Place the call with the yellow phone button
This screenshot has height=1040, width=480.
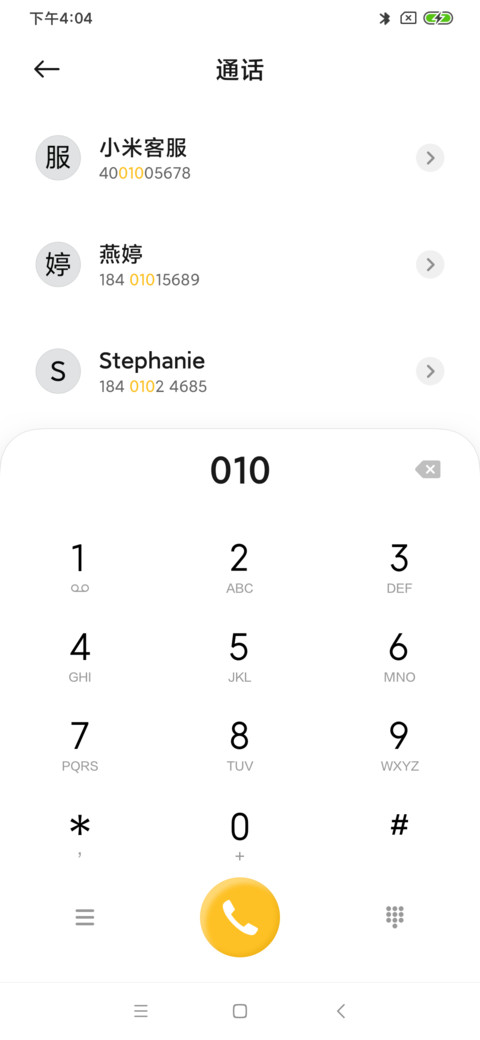pyautogui.click(x=240, y=917)
